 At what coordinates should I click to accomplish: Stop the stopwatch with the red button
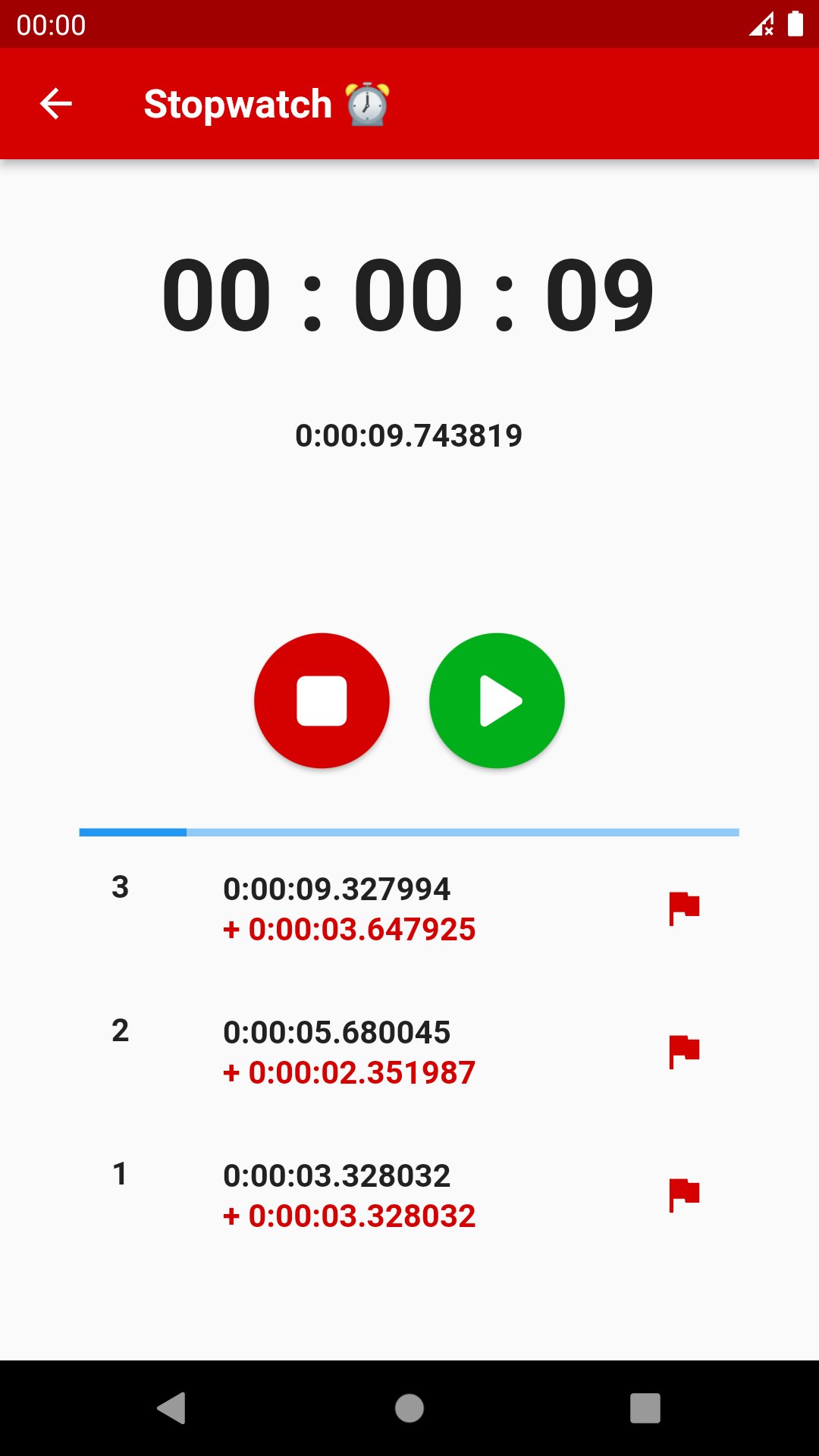pos(322,701)
